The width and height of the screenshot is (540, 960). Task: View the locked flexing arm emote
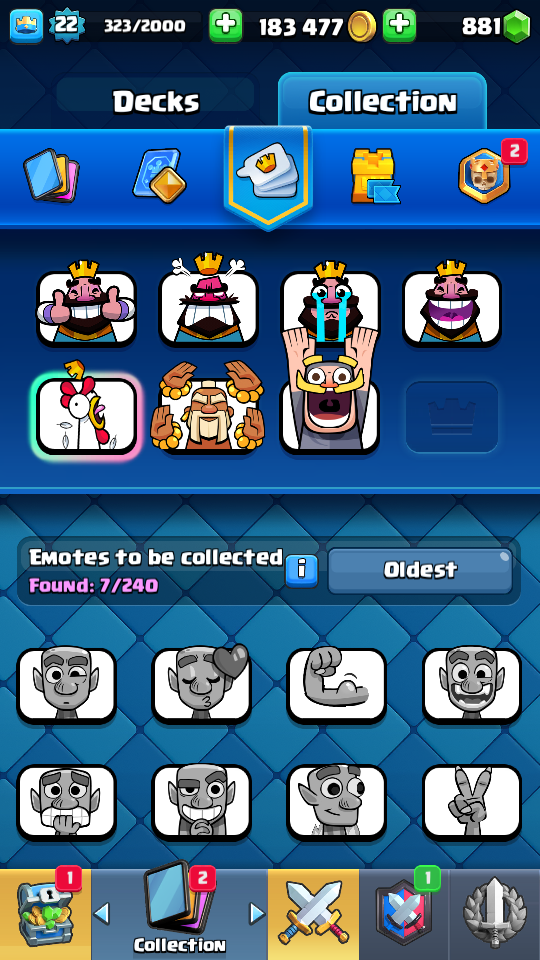337,685
